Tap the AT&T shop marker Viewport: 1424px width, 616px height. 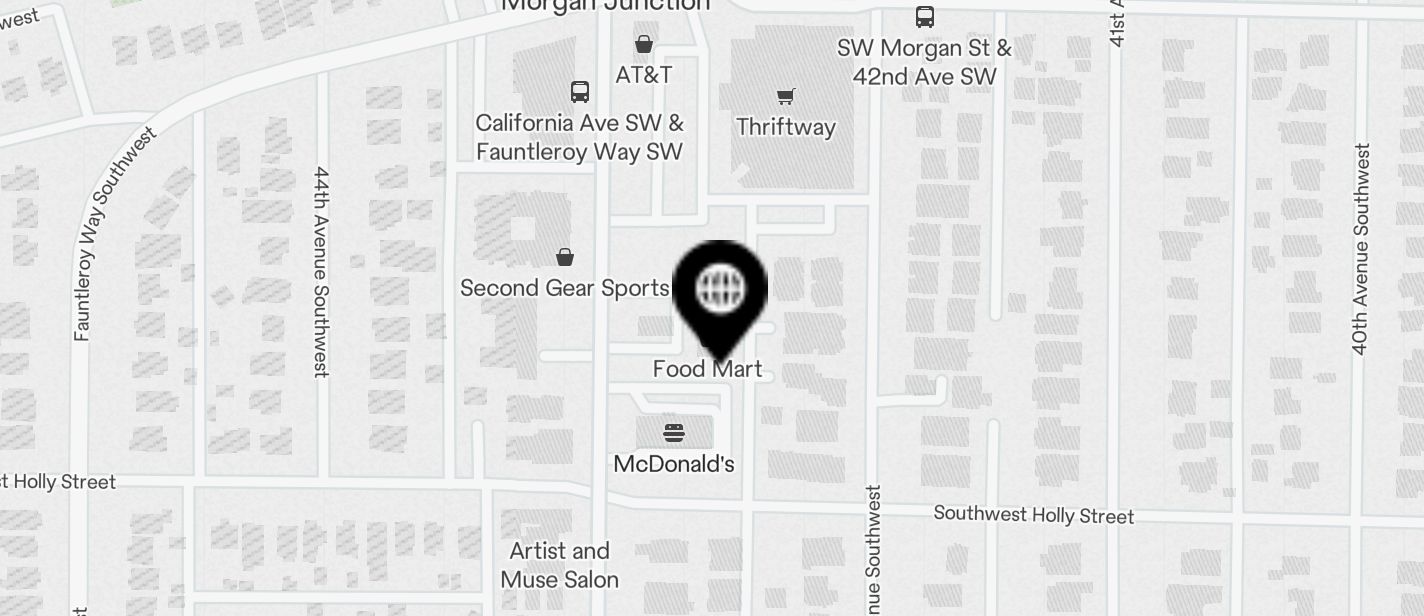click(x=644, y=44)
